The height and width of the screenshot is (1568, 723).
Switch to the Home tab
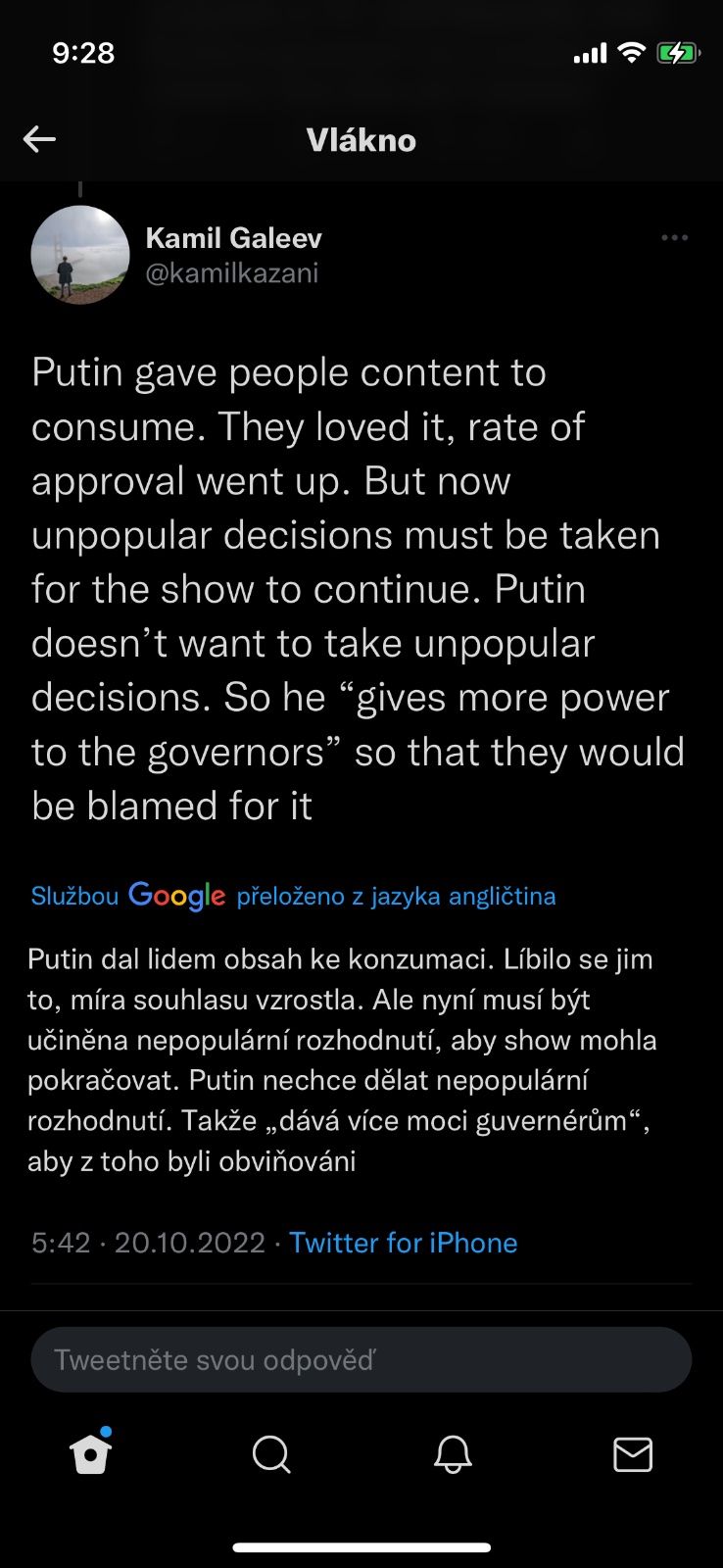pos(91,1453)
